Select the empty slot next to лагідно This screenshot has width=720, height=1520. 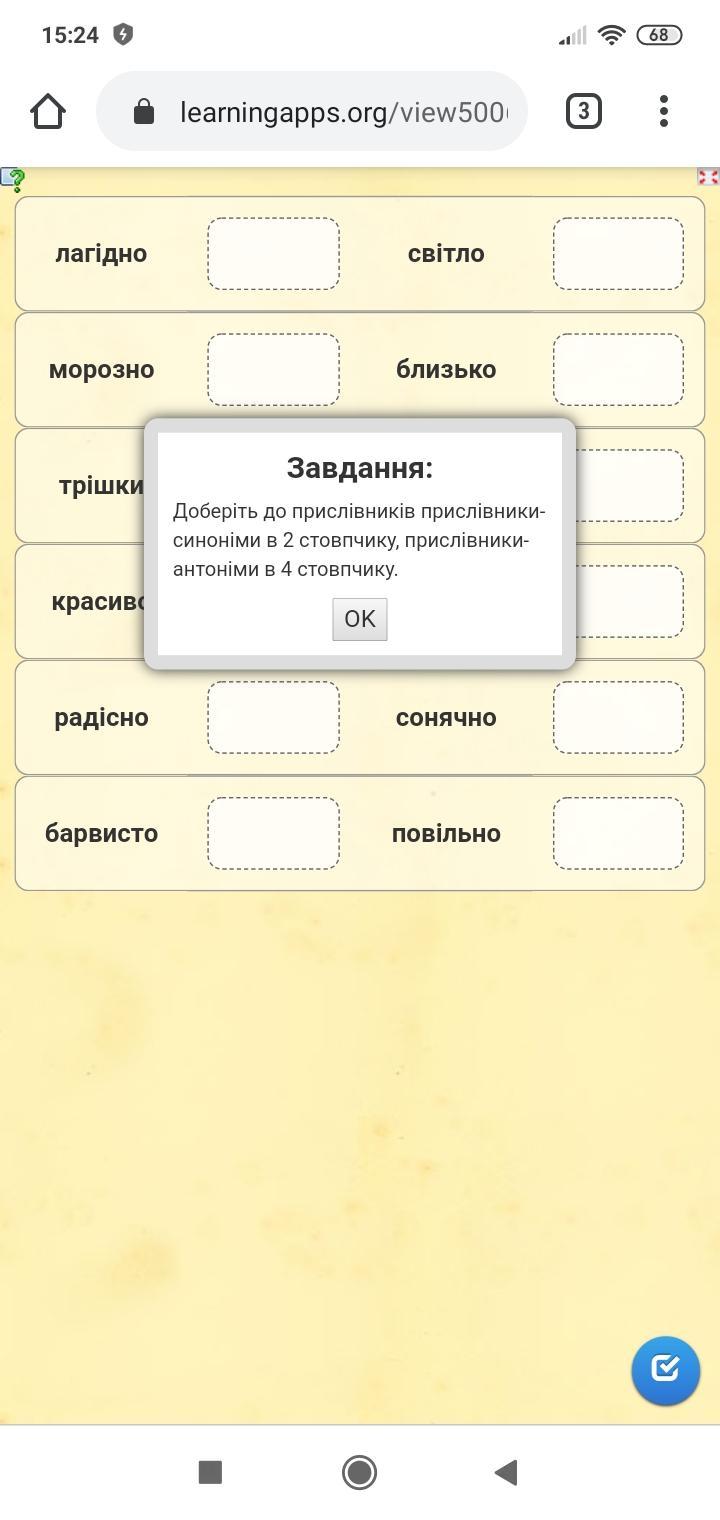coord(273,254)
